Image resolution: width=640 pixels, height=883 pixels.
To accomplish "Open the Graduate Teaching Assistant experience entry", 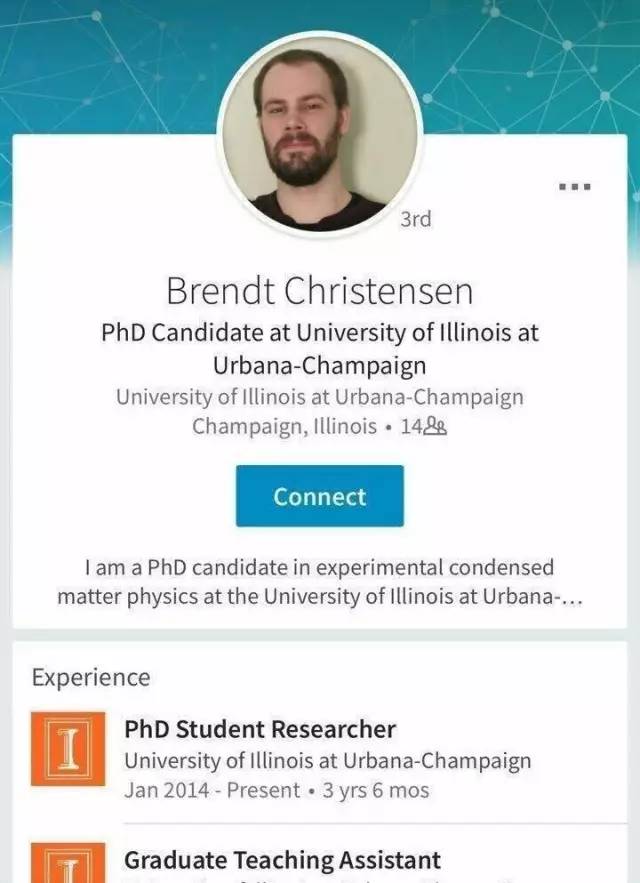I will [x=282, y=860].
